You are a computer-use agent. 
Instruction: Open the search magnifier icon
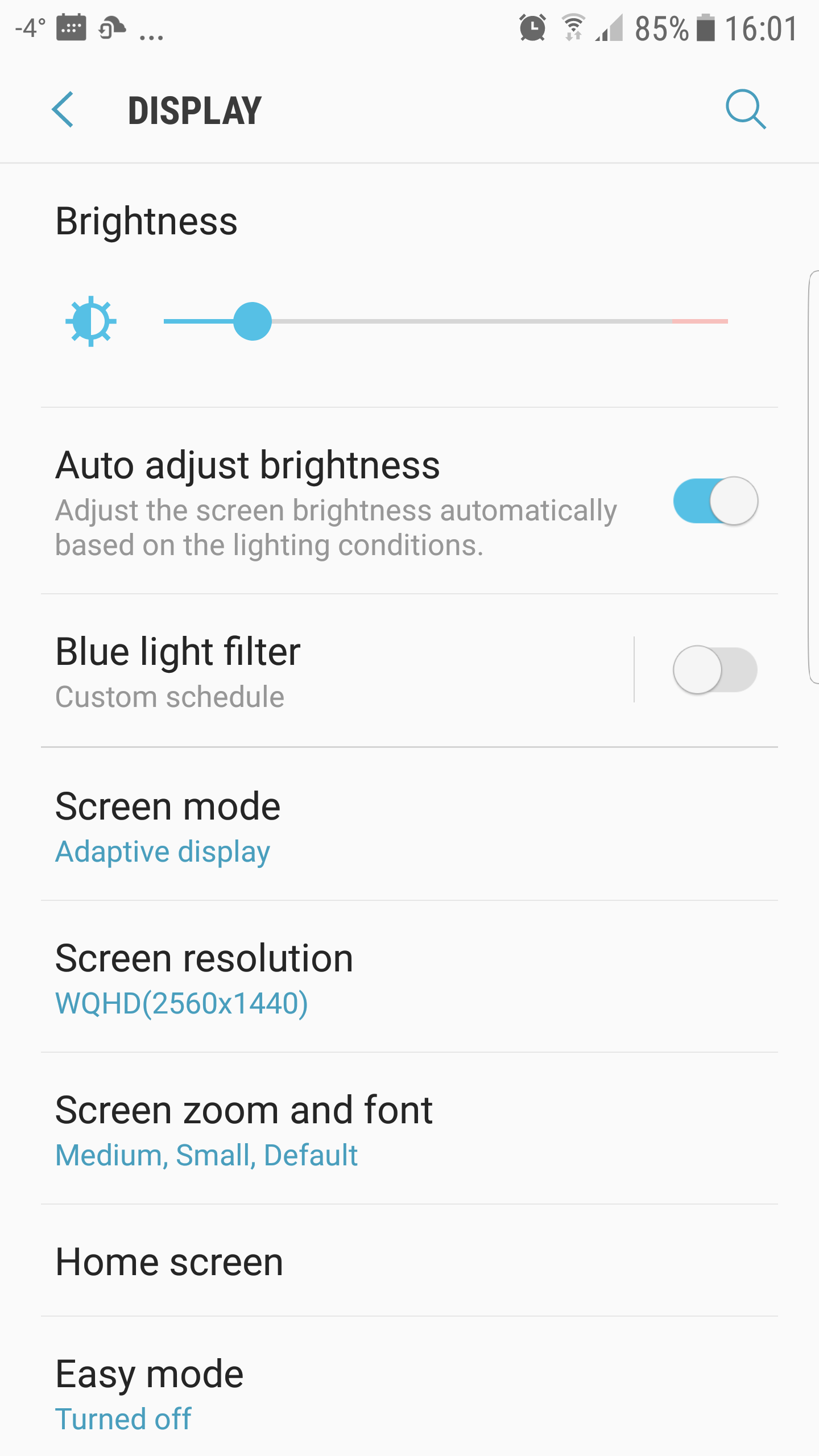746,109
